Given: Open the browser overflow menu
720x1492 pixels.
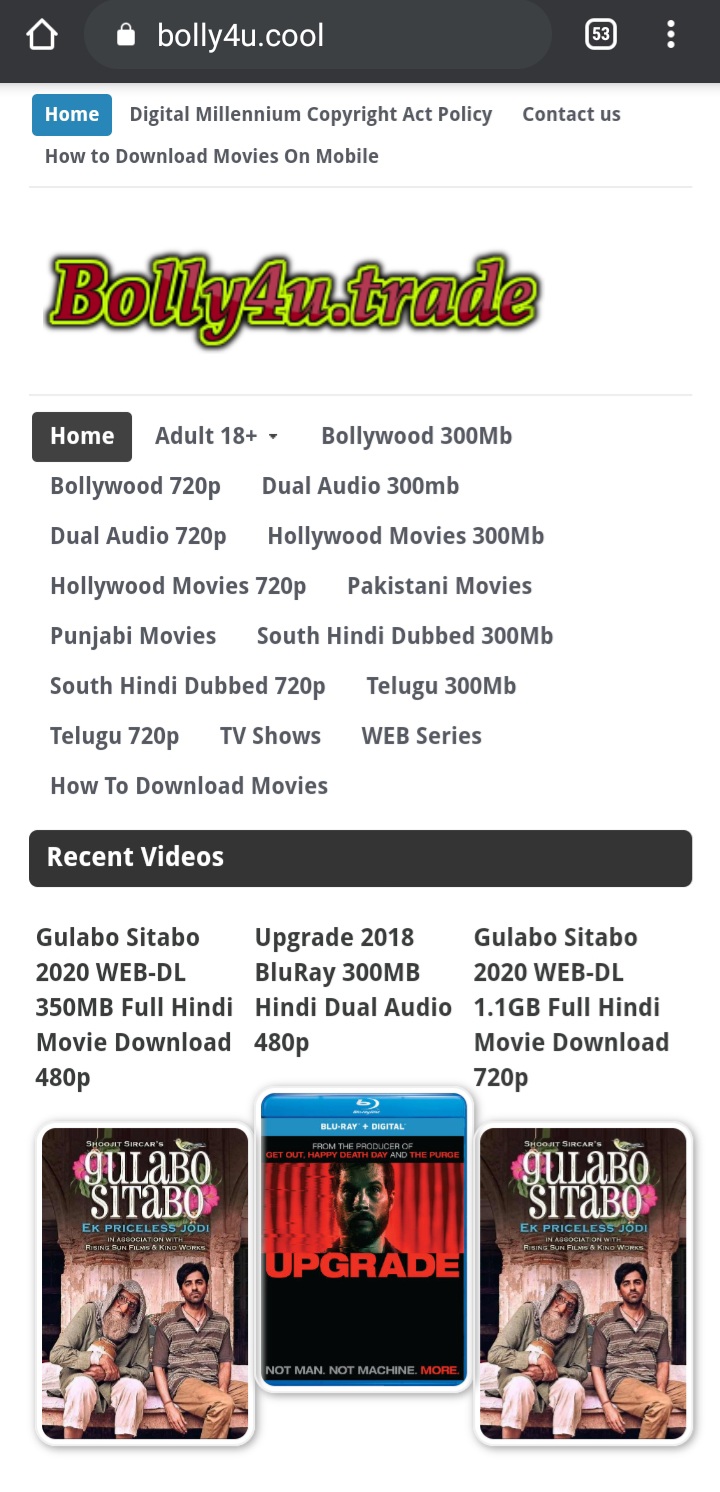Looking at the screenshot, I should tap(670, 36).
